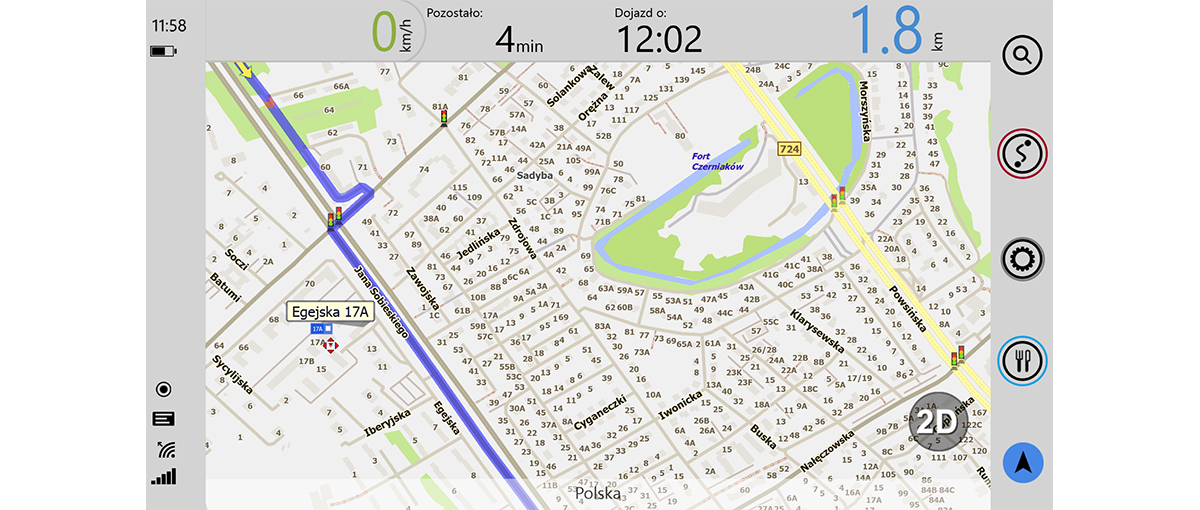Open navigation settings gear
Image resolution: width=1200 pixels, height=510 pixels.
click(x=1022, y=258)
